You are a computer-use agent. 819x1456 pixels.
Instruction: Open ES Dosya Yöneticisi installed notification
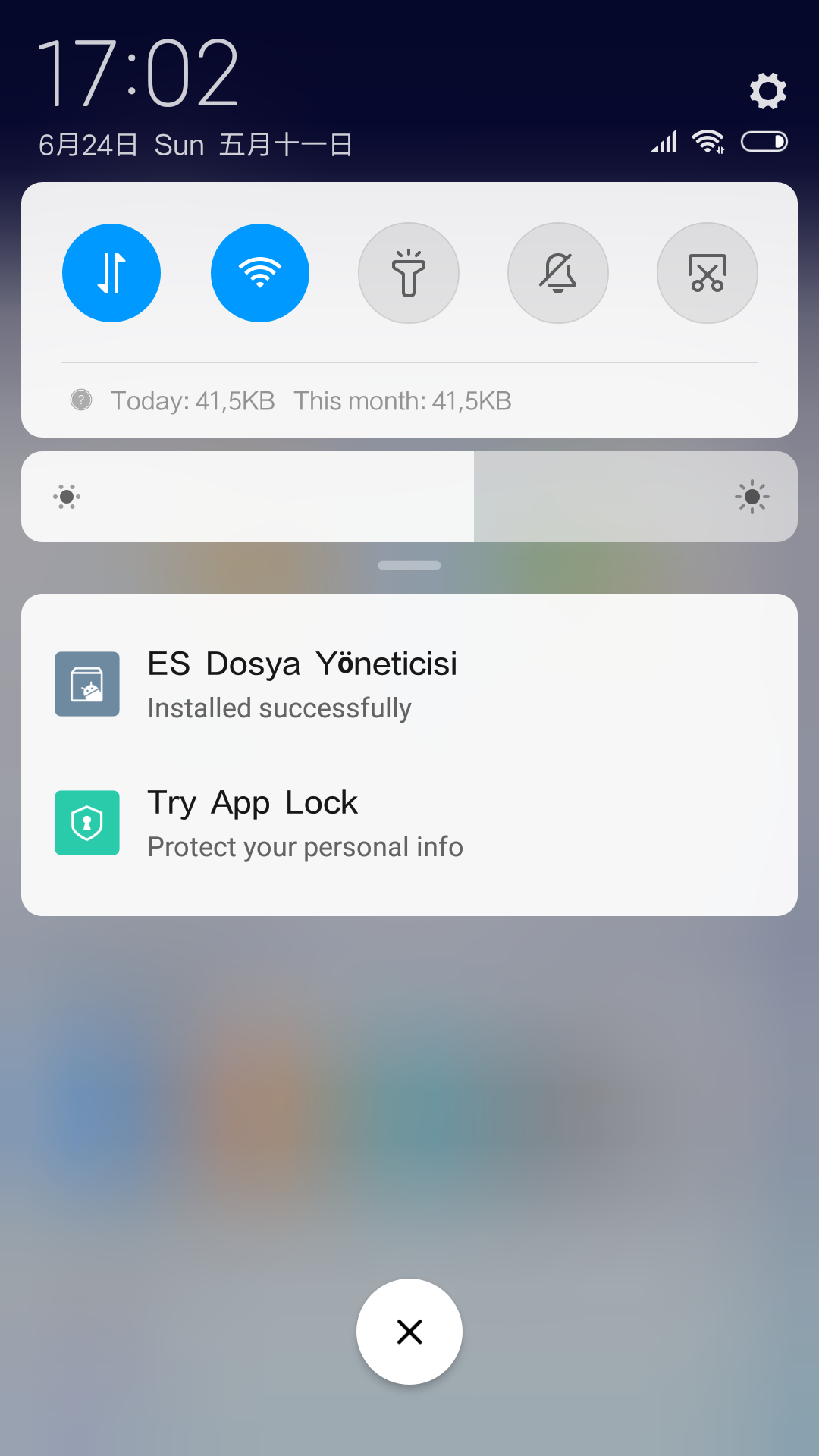(x=409, y=684)
